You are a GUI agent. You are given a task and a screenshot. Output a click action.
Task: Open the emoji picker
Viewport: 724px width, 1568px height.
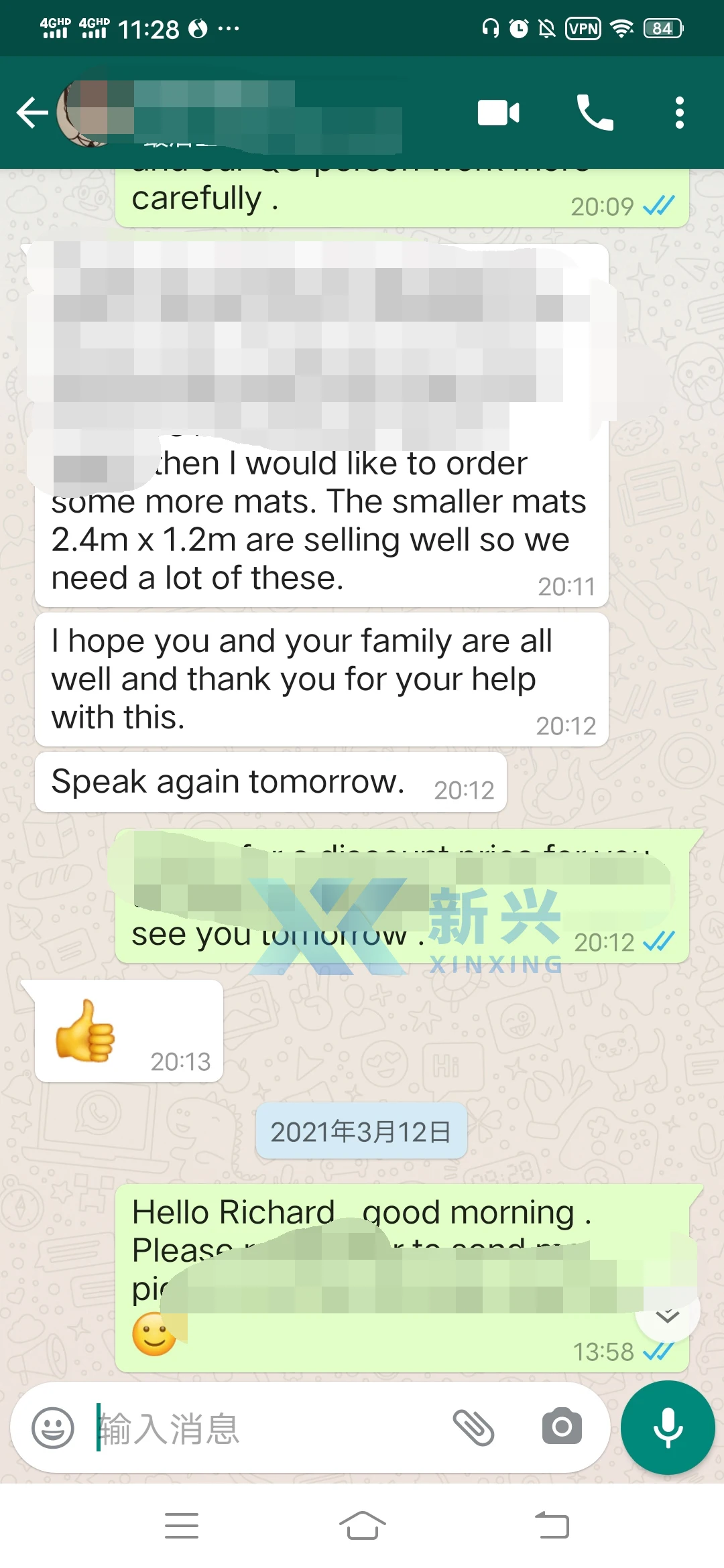coord(53,1427)
